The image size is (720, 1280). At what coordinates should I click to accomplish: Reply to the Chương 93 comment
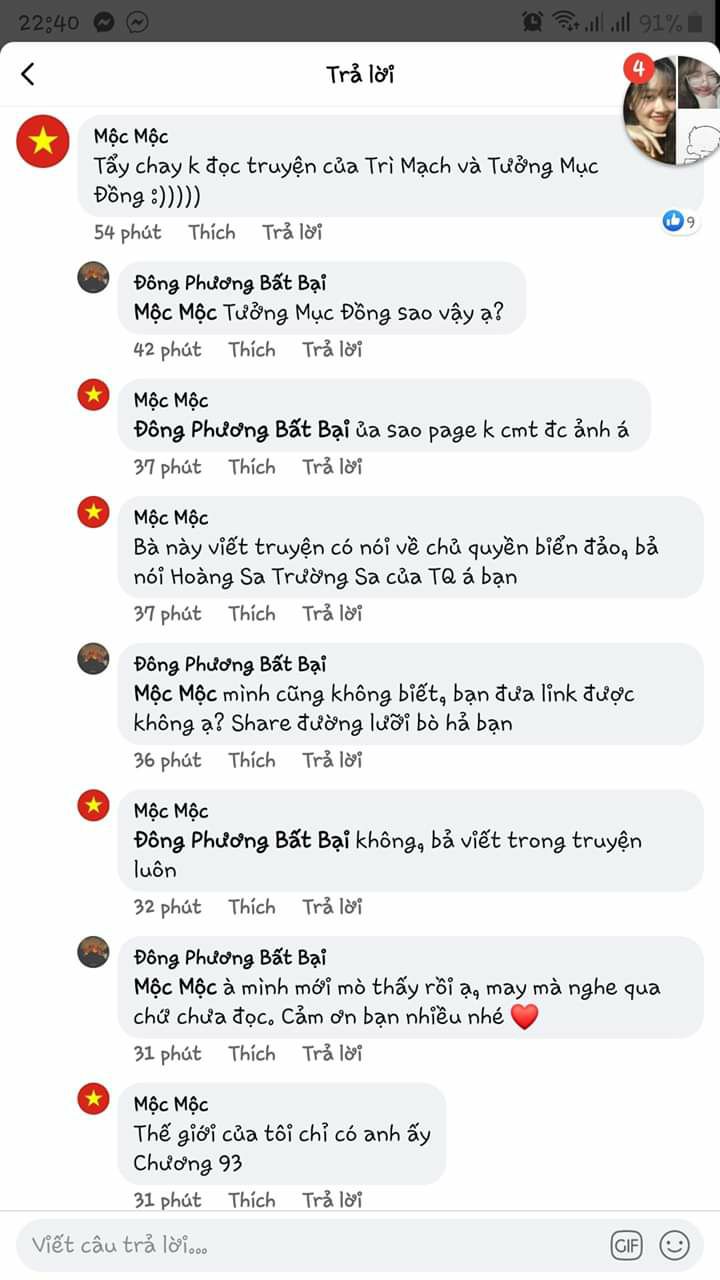332,1199
